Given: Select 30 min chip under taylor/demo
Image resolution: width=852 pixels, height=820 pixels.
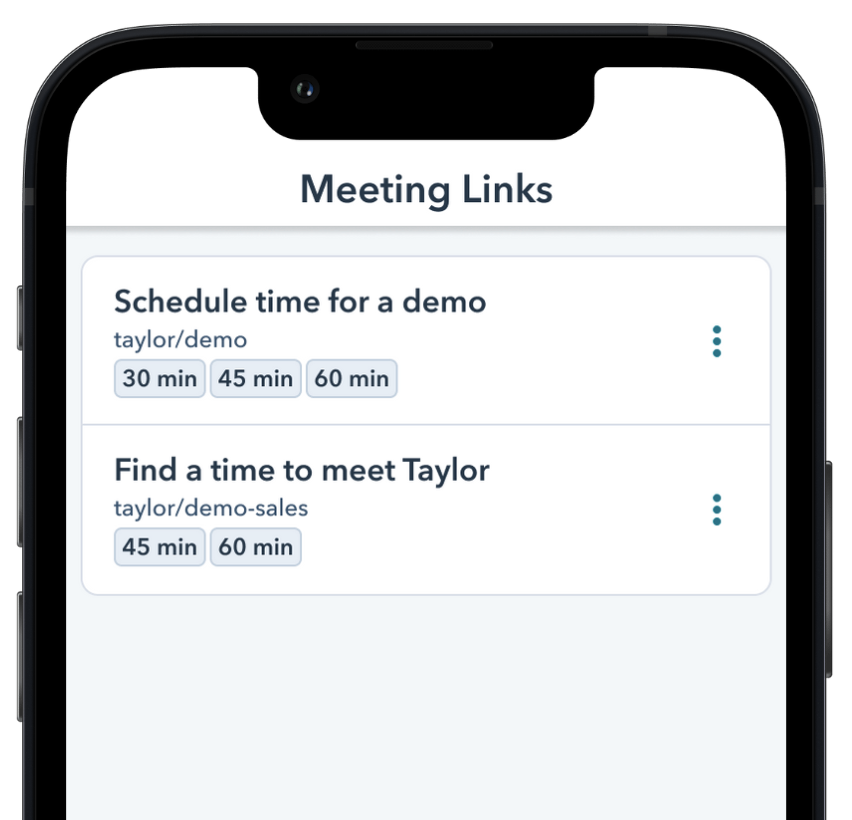Looking at the screenshot, I should pos(160,379).
